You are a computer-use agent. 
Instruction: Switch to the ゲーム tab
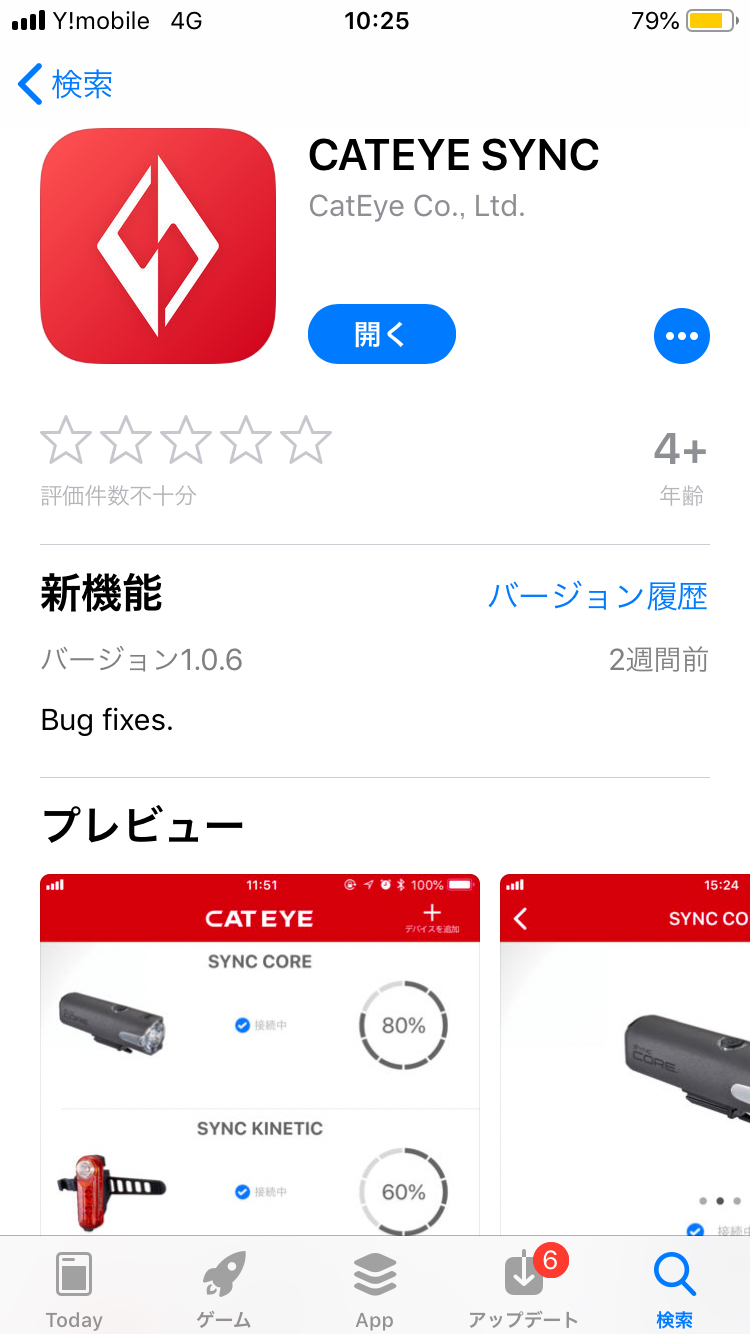coord(224,1290)
